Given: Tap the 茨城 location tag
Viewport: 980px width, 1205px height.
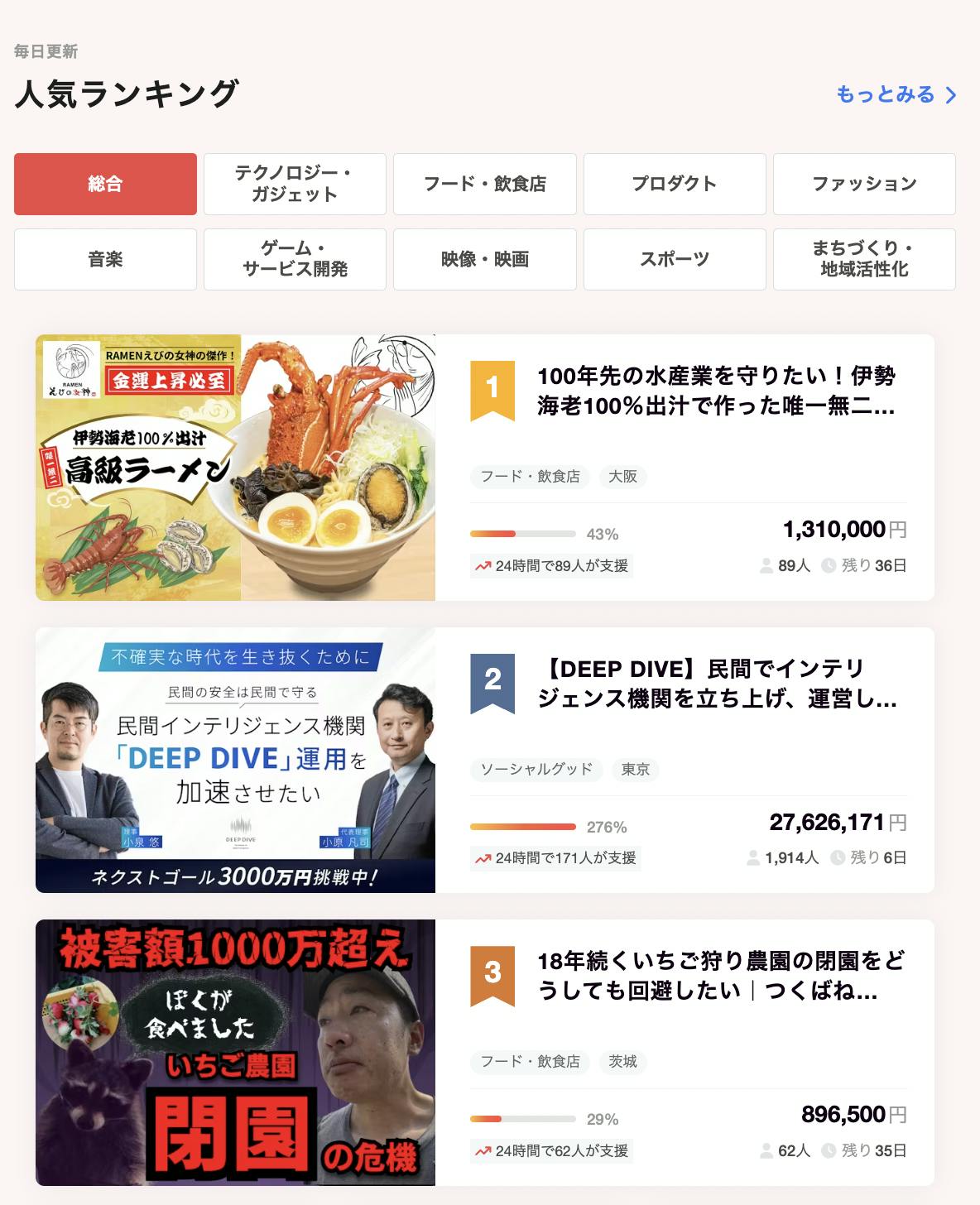Looking at the screenshot, I should [622, 1061].
